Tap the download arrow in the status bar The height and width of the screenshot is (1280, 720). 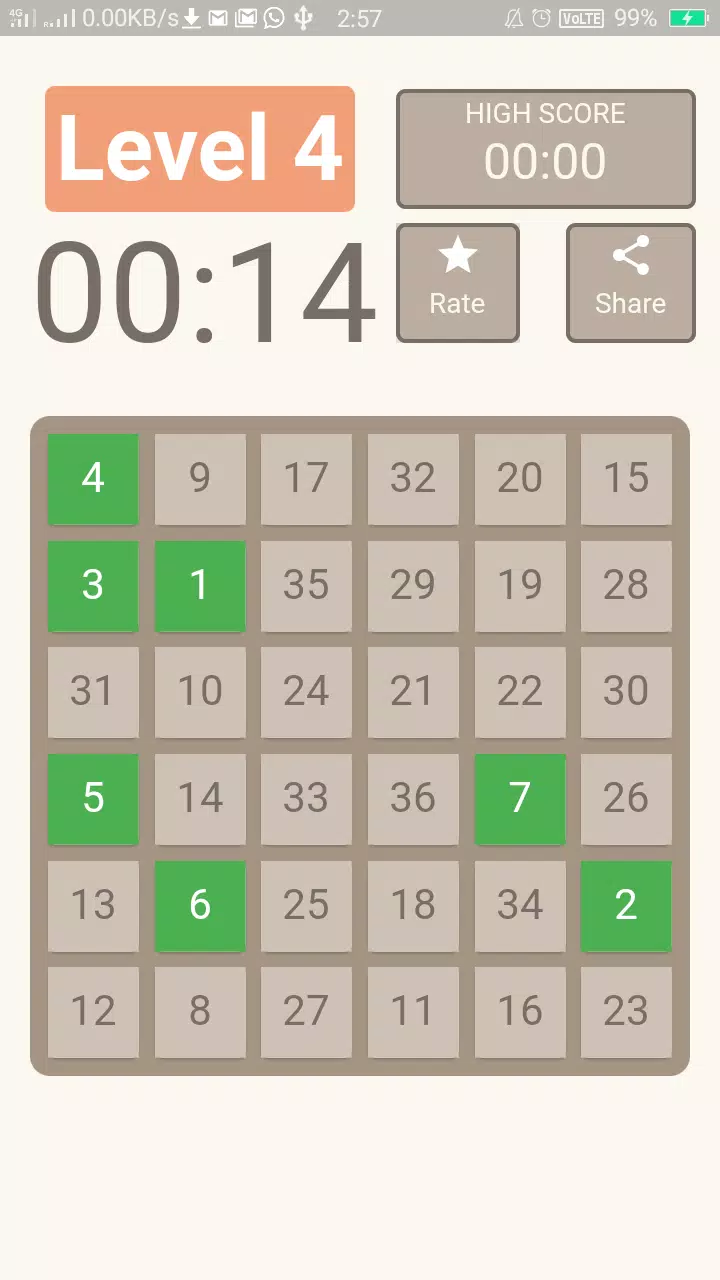point(192,17)
